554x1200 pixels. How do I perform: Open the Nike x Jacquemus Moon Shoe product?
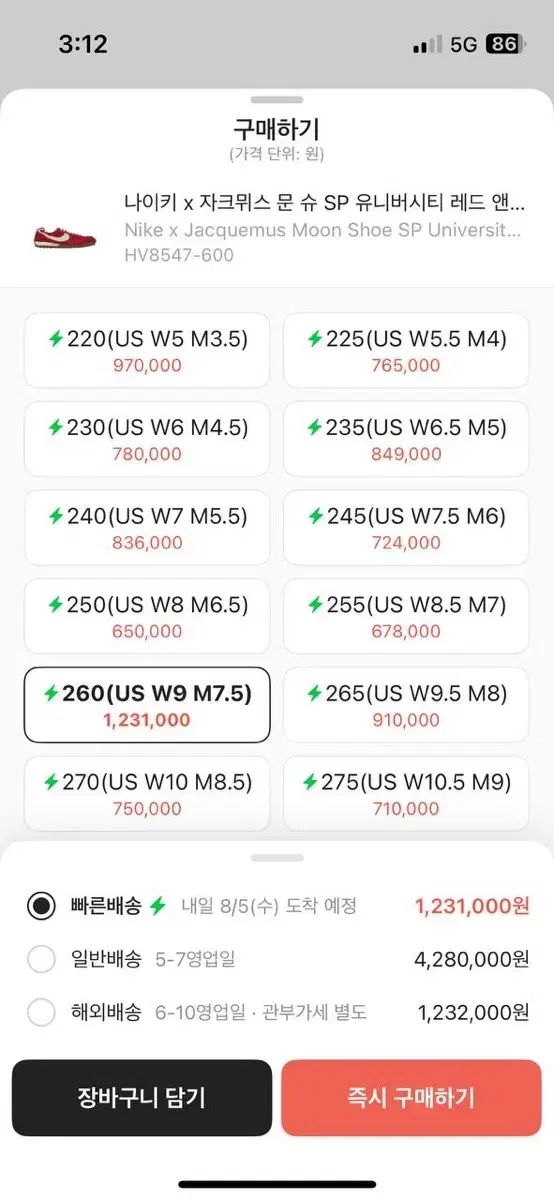(x=277, y=229)
